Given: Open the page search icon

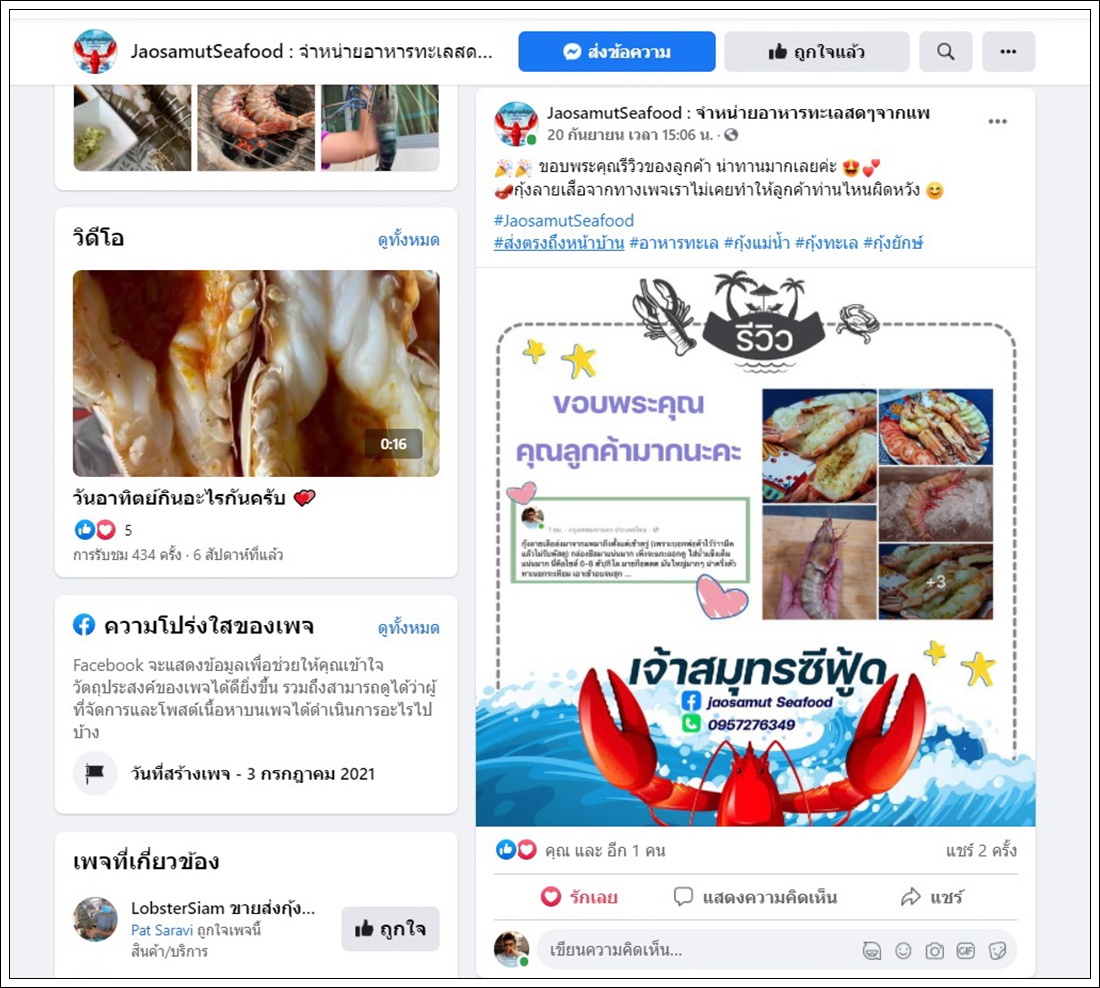Looking at the screenshot, I should point(946,52).
